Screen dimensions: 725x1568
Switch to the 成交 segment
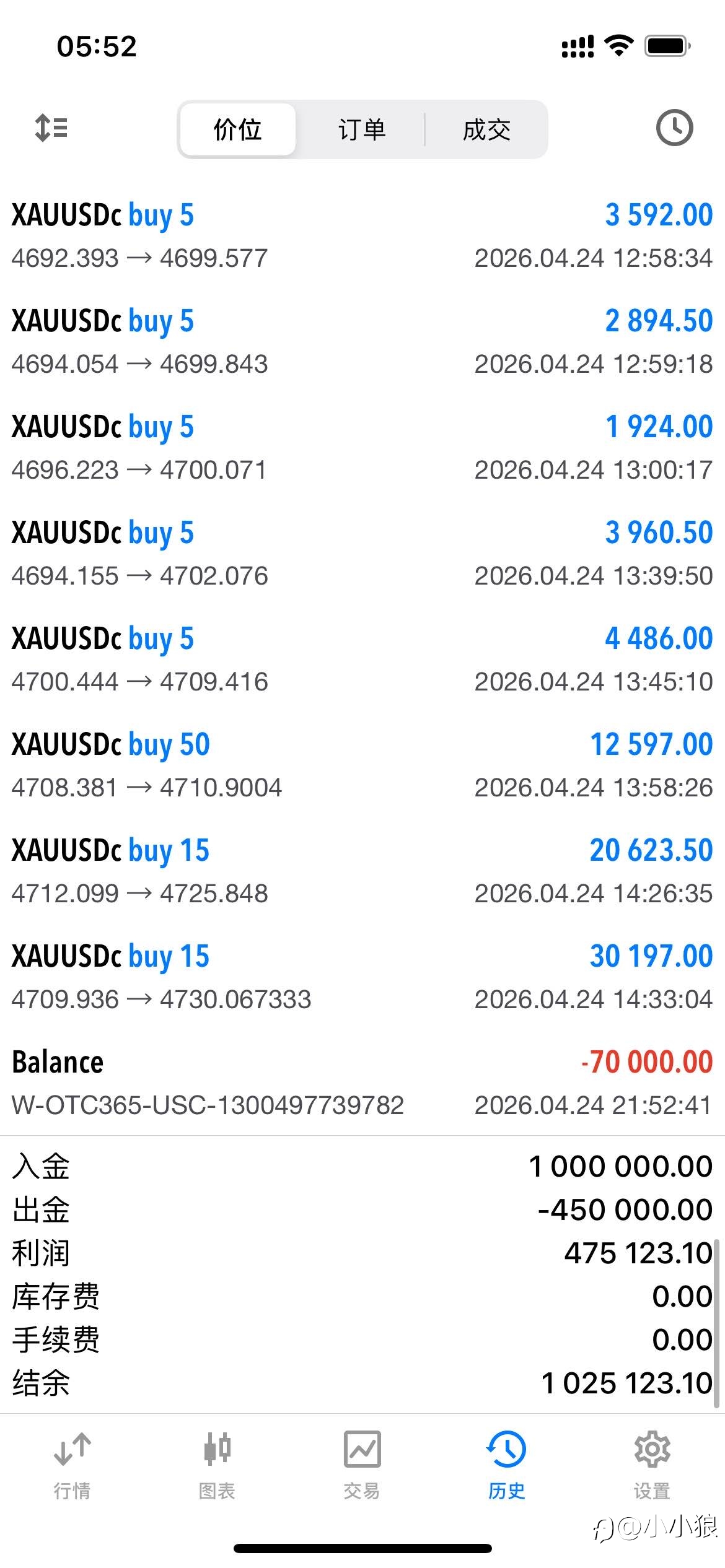click(486, 129)
